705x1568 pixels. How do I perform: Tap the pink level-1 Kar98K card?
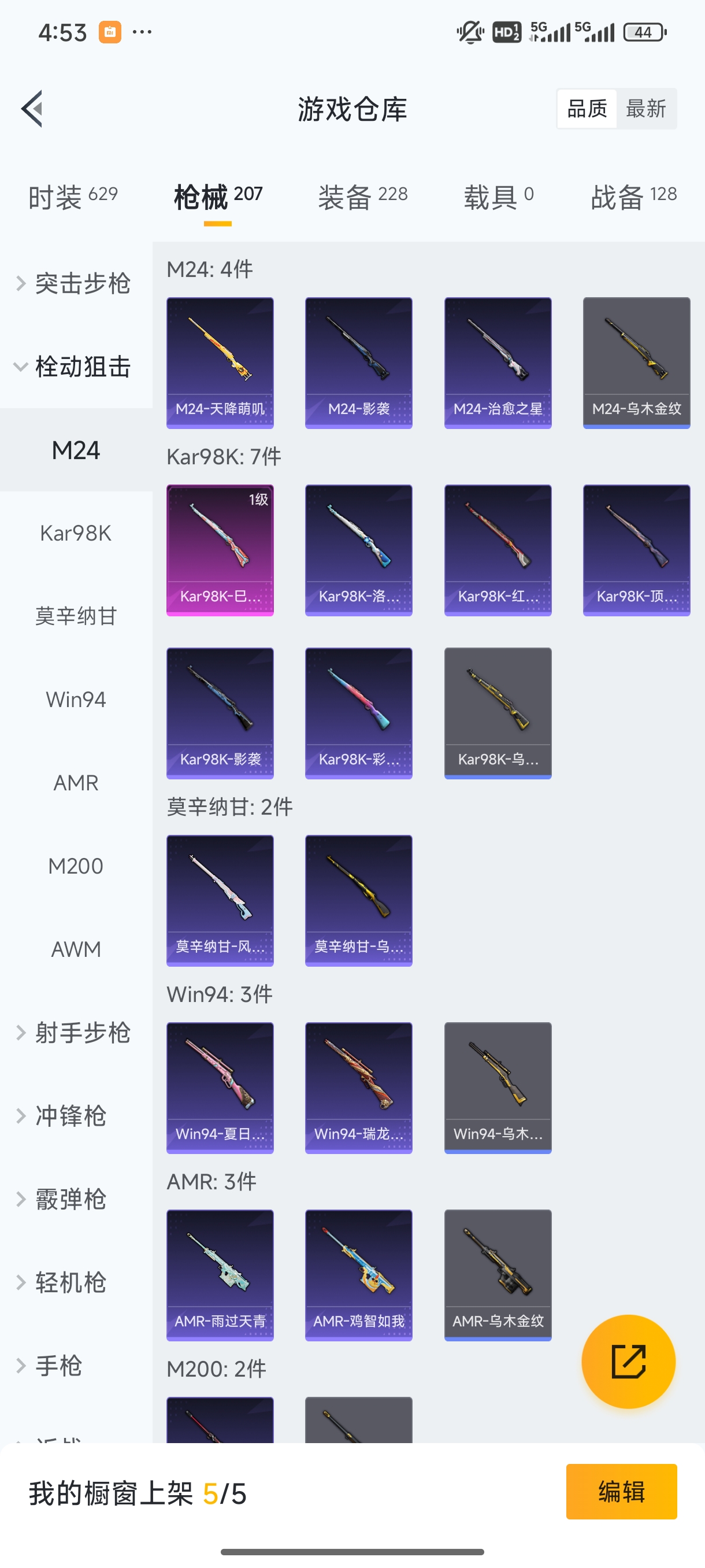(x=220, y=550)
